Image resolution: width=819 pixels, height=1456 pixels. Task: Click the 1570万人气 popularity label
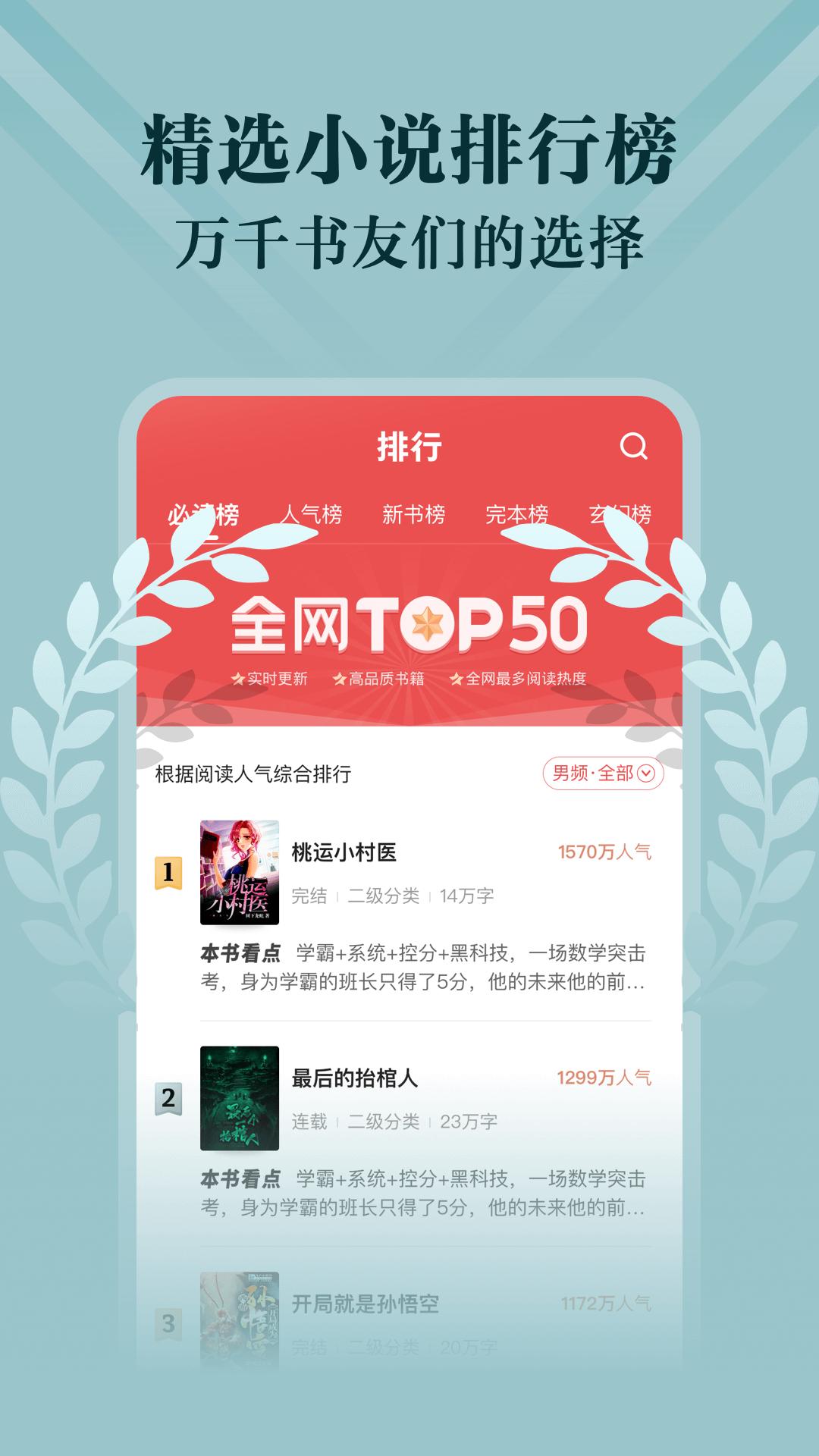(x=607, y=853)
